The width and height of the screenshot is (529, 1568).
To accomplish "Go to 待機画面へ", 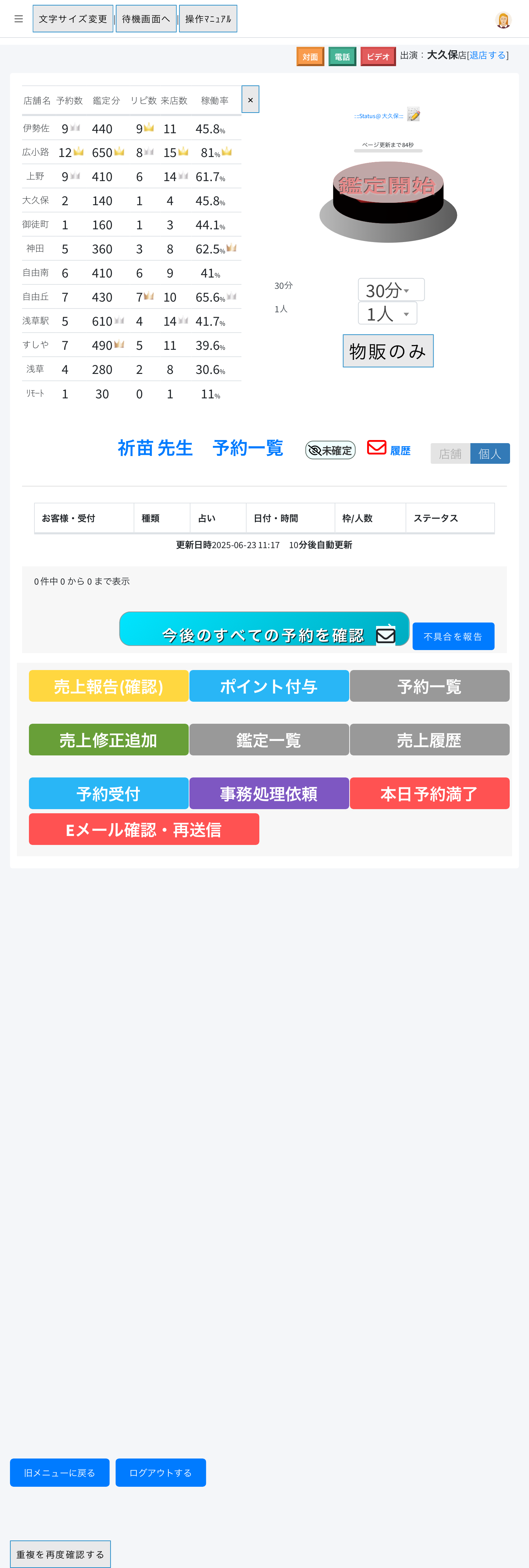I will coord(146,19).
